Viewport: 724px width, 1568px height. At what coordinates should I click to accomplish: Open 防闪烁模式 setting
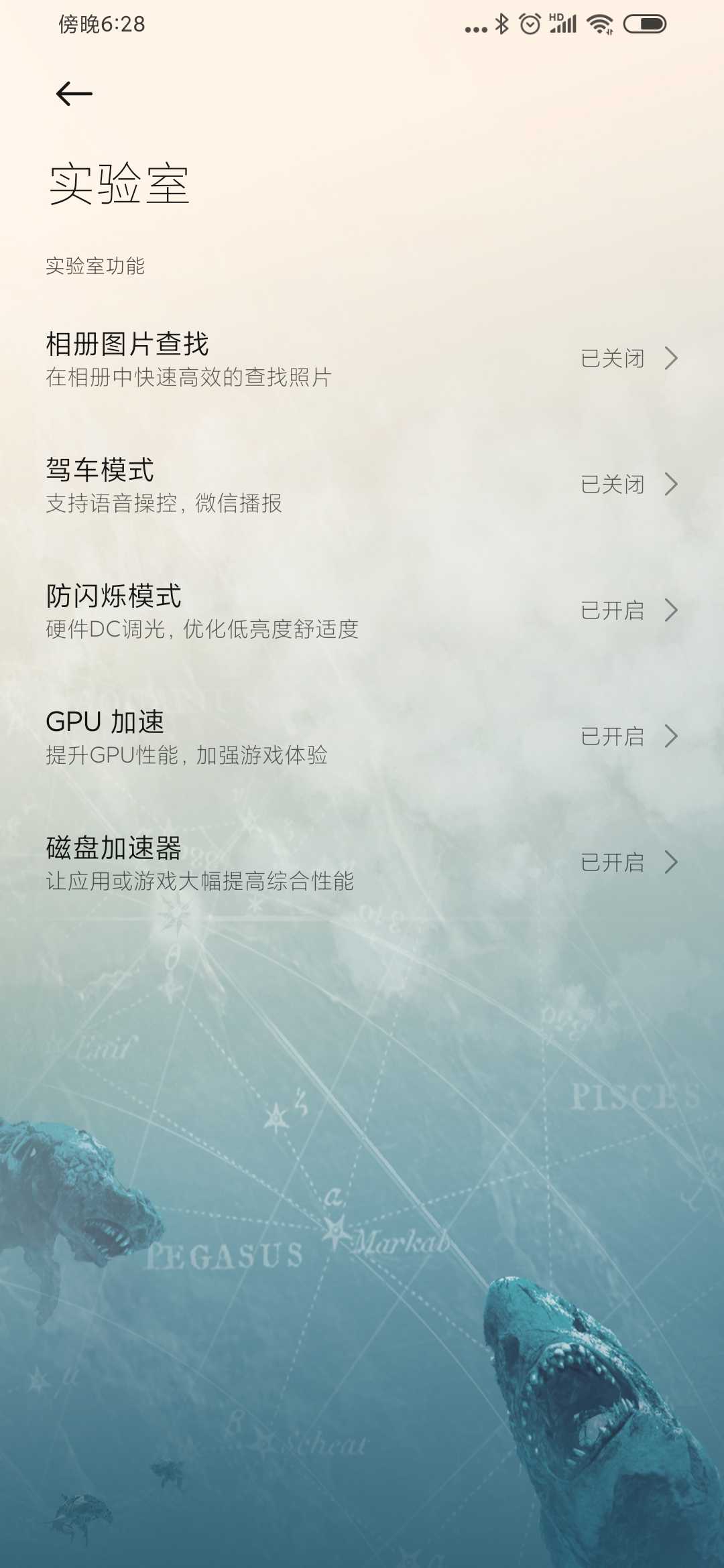(362, 610)
